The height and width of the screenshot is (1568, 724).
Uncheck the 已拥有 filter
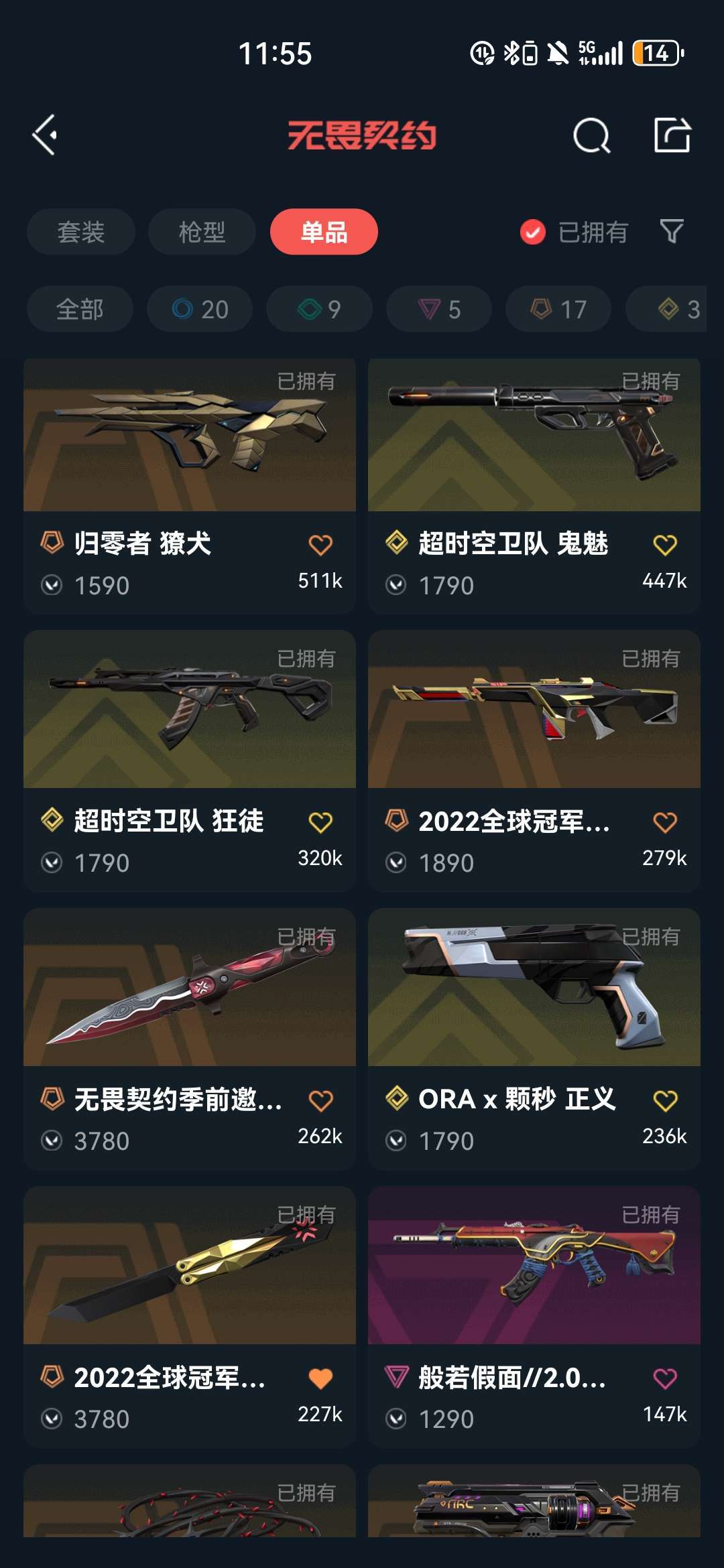[x=532, y=232]
